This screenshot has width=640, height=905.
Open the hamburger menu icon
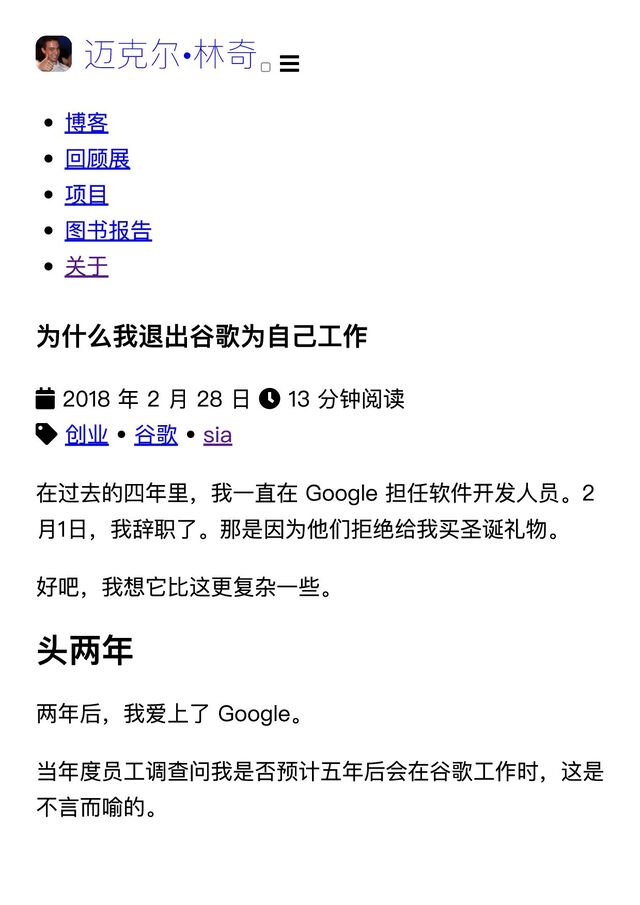(289, 64)
